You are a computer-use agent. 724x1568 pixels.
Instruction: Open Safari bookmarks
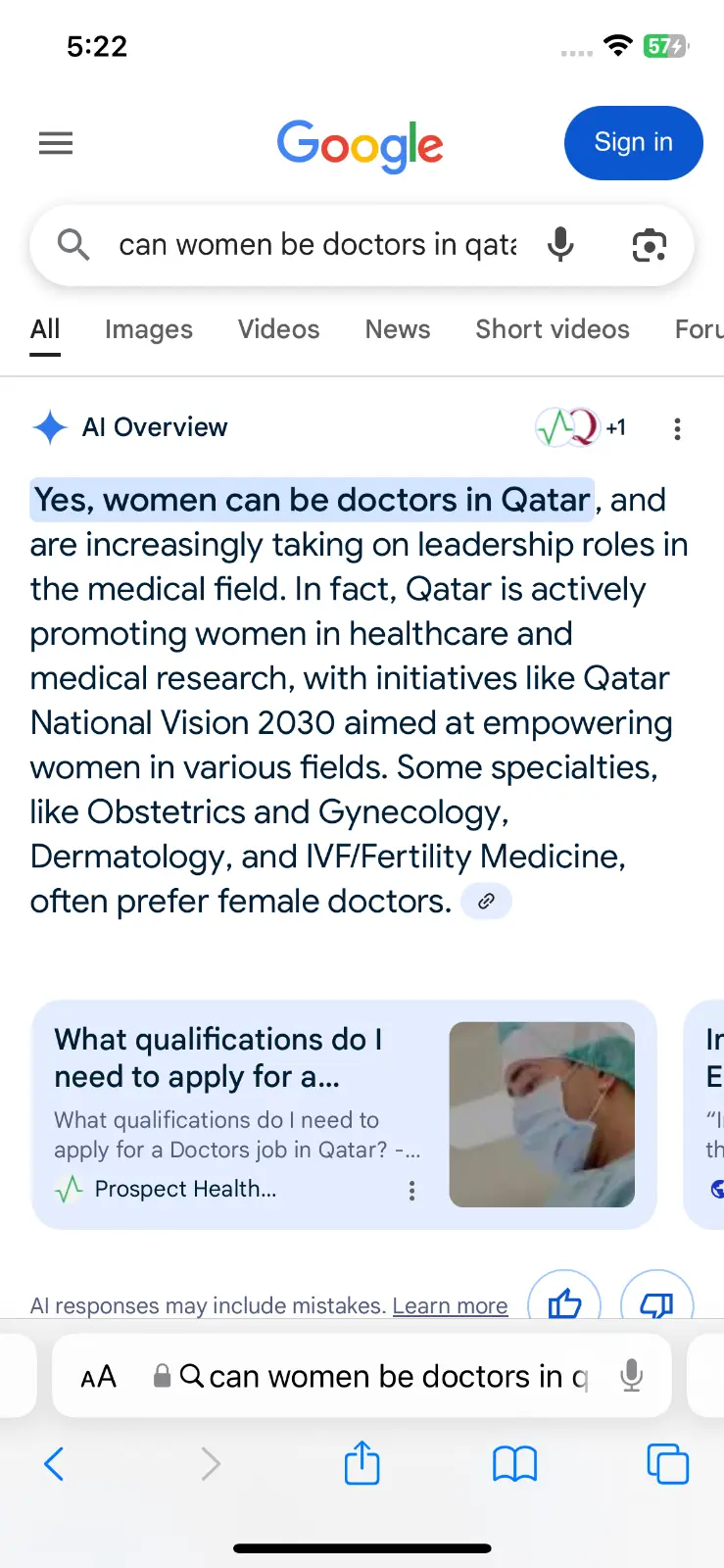514,1464
